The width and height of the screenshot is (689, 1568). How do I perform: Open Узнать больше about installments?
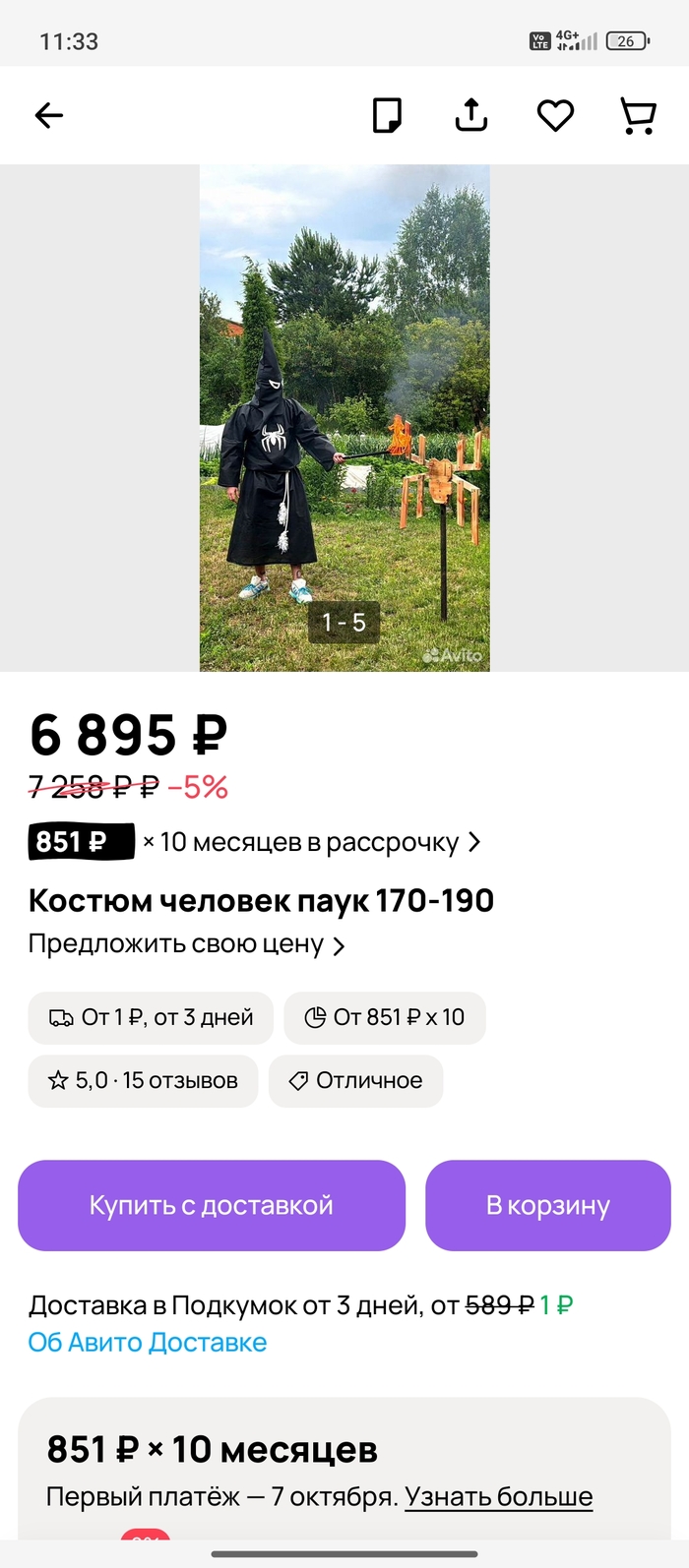click(498, 1497)
